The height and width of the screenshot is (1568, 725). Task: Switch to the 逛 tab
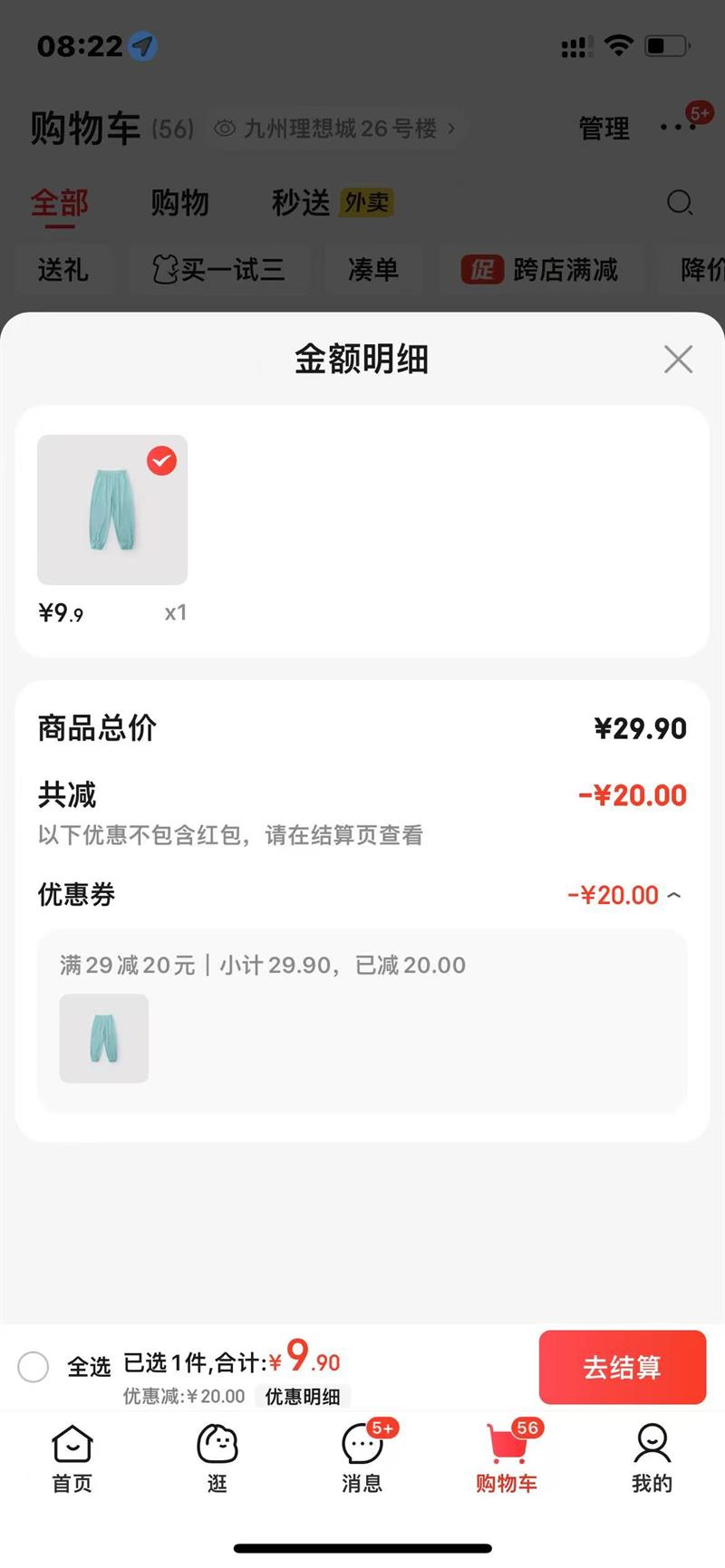(x=217, y=1457)
